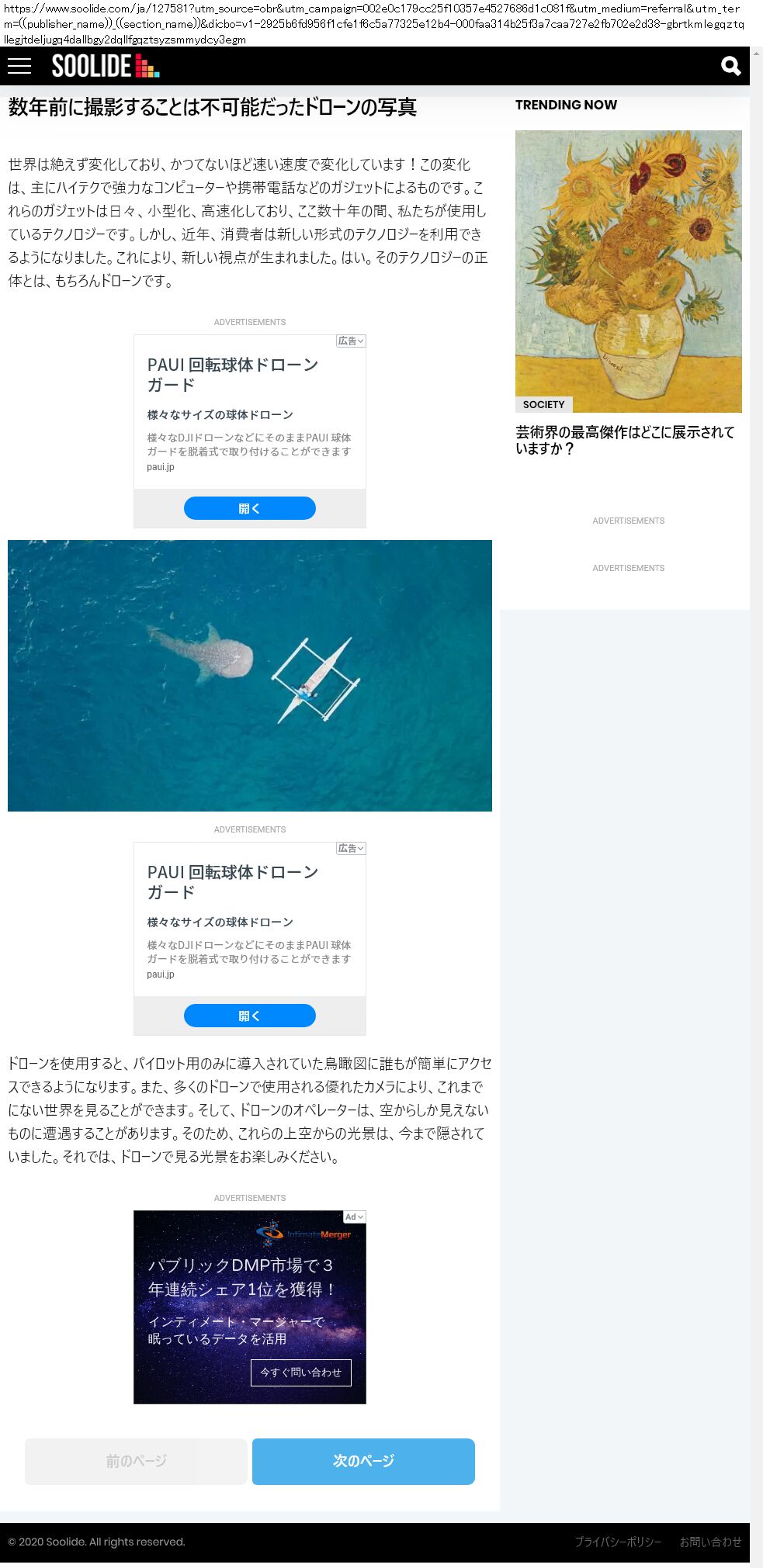
Task: Go to next page with 次のページ
Action: pyautogui.click(x=363, y=1461)
